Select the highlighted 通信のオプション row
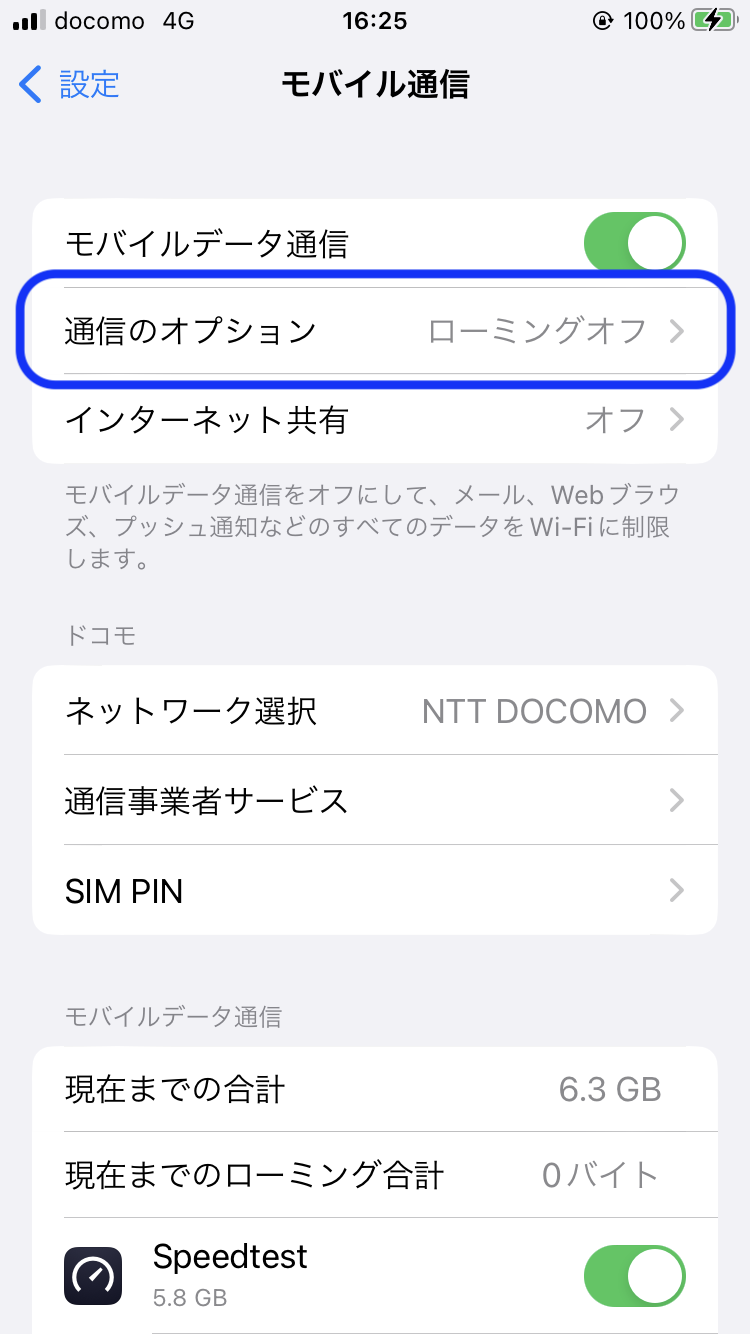750x1334 pixels. [x=375, y=331]
